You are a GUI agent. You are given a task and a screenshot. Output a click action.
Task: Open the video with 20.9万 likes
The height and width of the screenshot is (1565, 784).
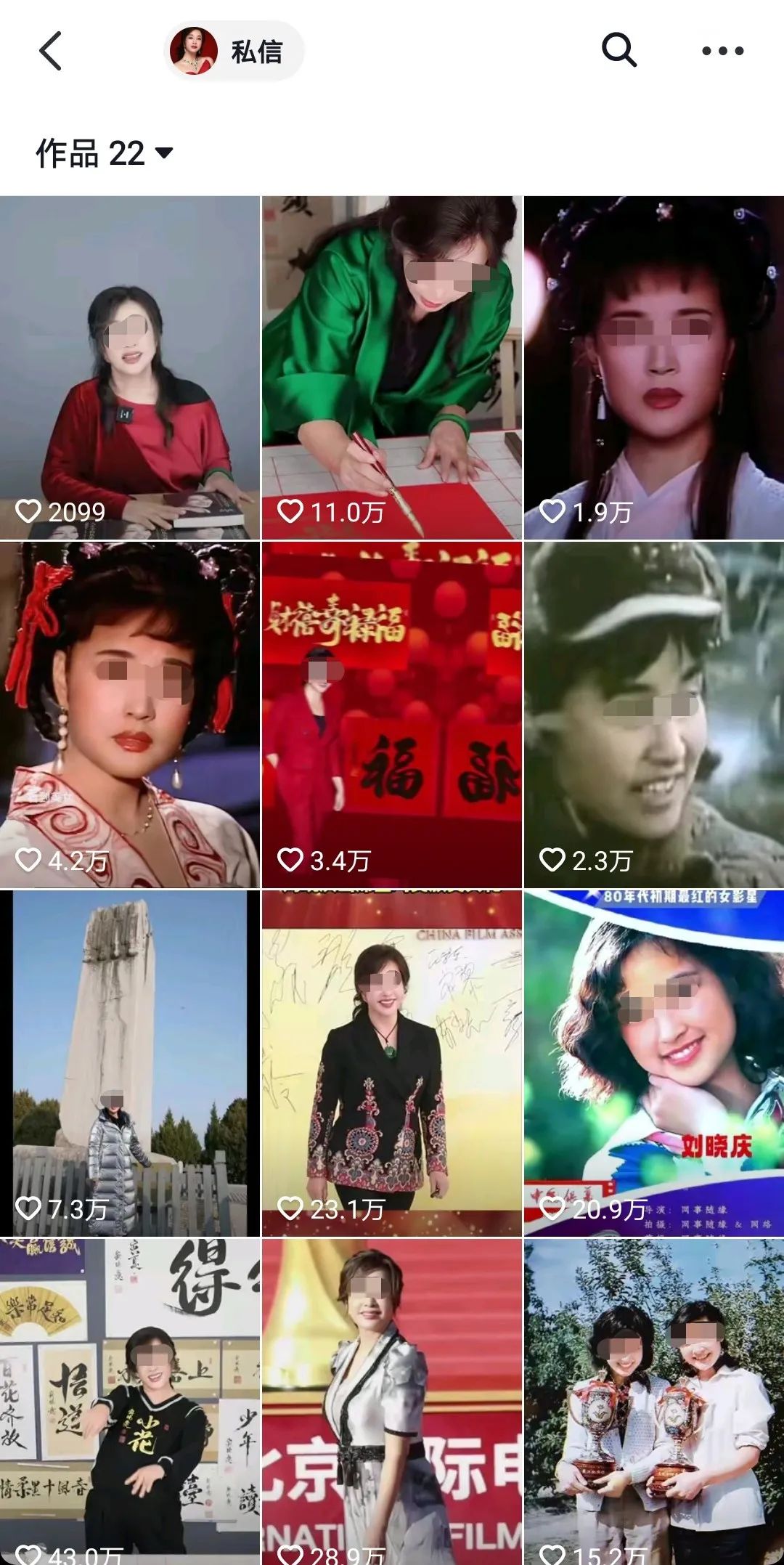tap(654, 1064)
